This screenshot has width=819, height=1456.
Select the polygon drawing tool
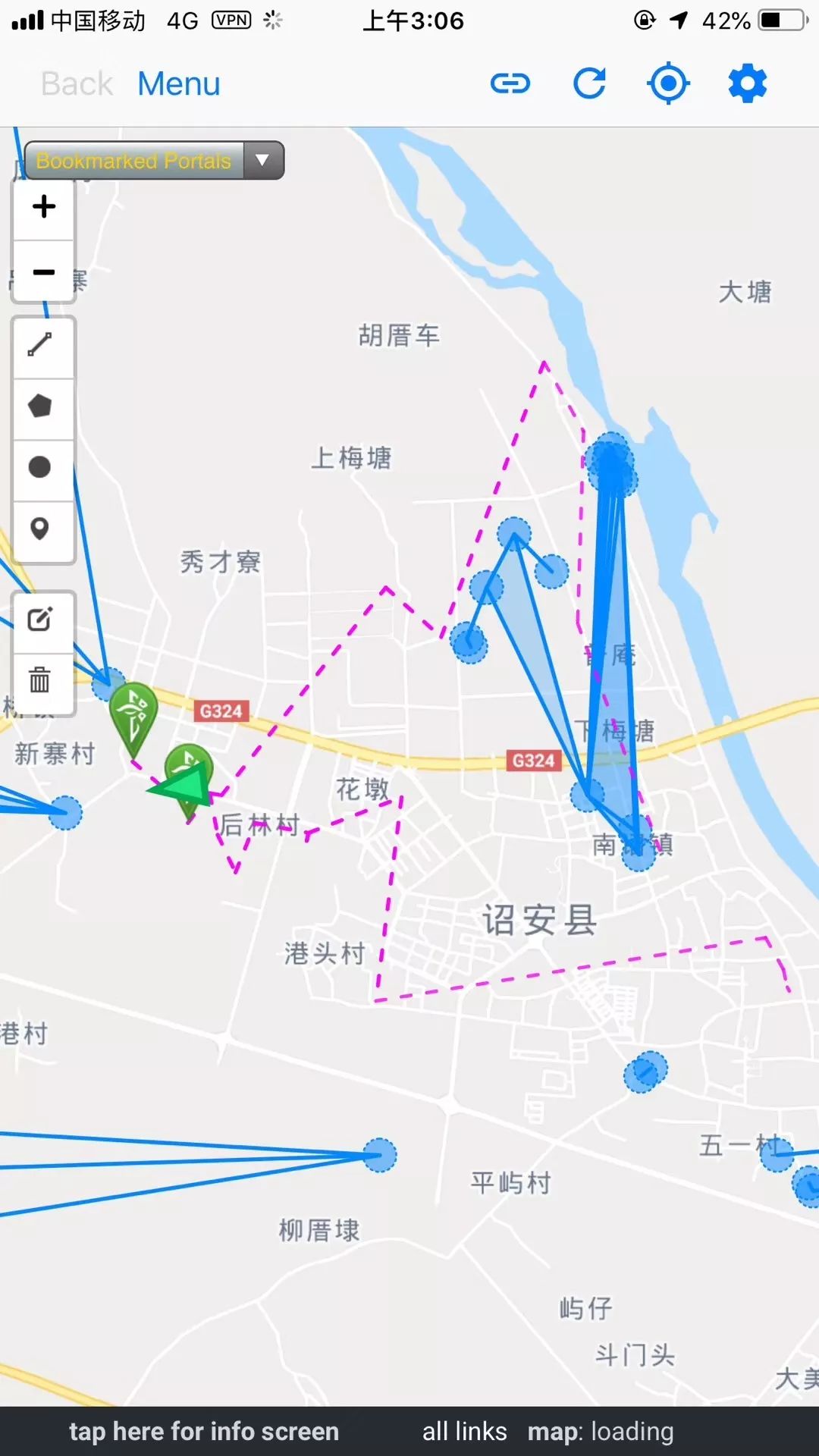42,406
